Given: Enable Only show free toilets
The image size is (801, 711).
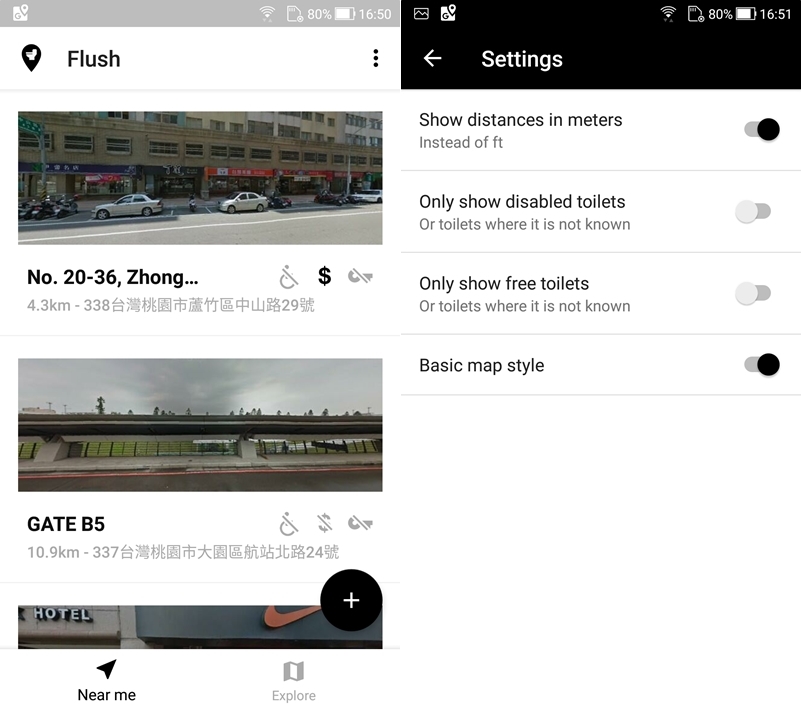Looking at the screenshot, I should (753, 294).
